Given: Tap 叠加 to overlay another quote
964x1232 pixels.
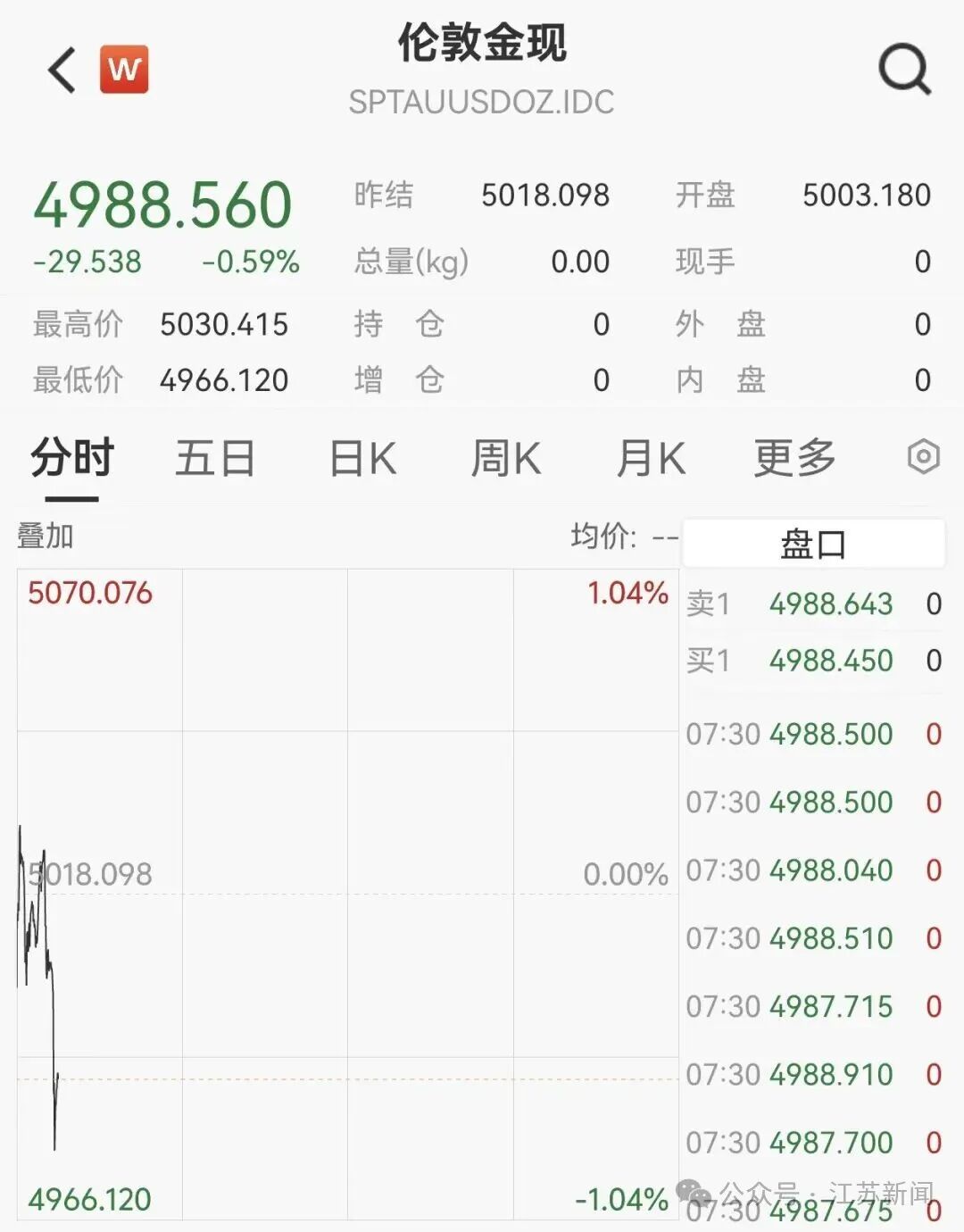Looking at the screenshot, I should point(46,537).
